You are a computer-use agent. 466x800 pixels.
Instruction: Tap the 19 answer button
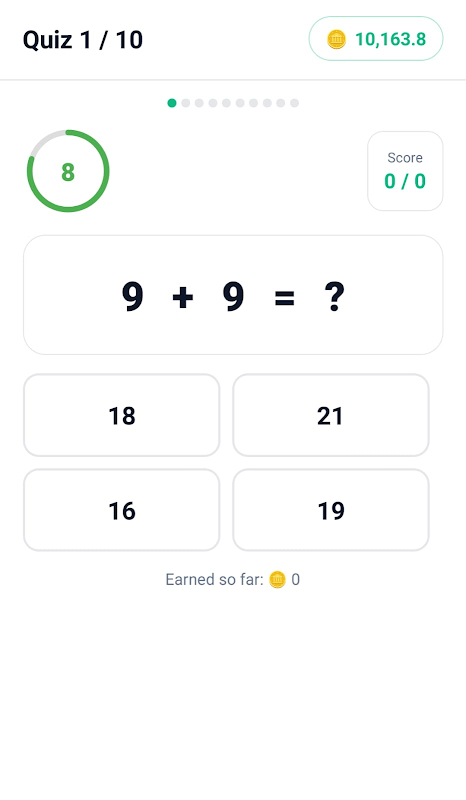pos(331,510)
